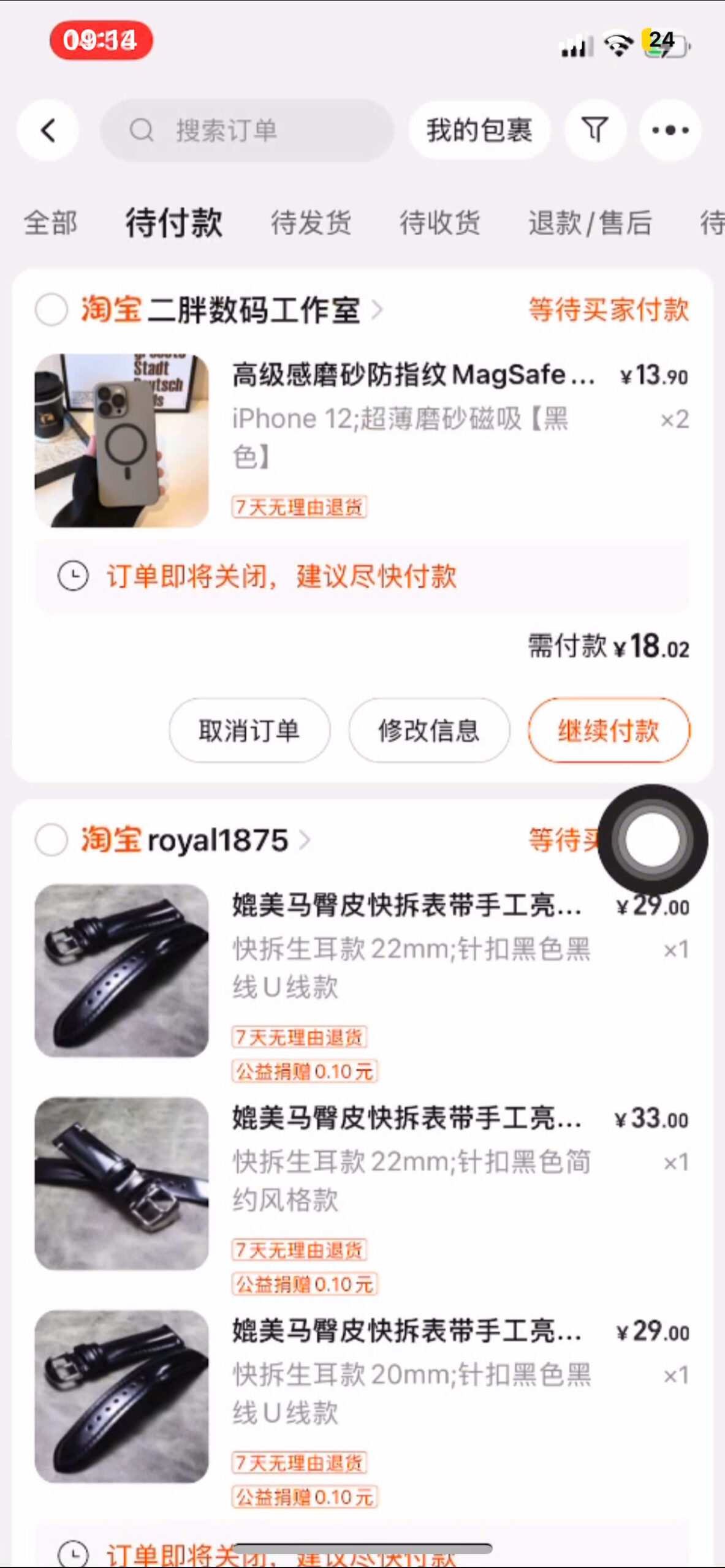Open the 二胖数码工作室 shop page
The image size is (725, 1568).
click(252, 309)
